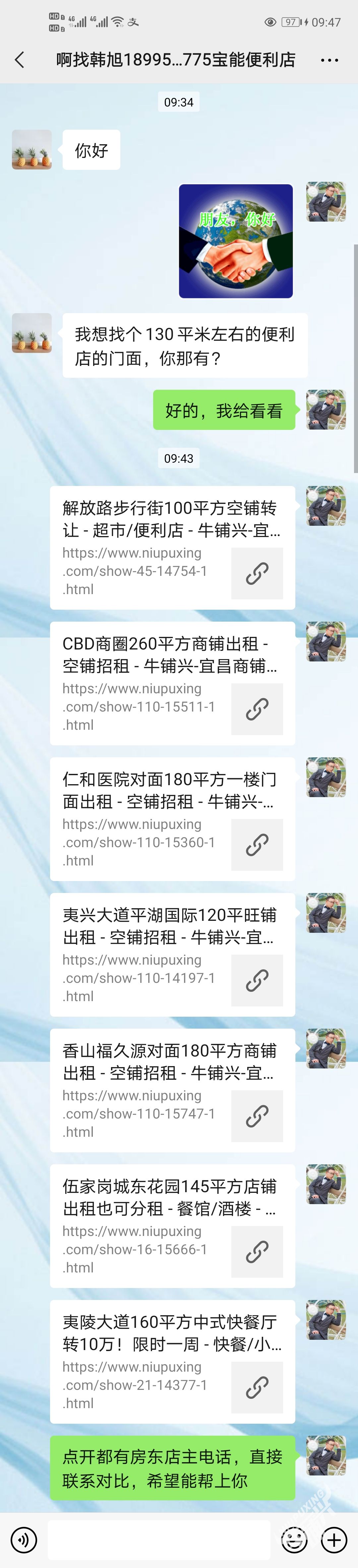358x1568 pixels.
Task: Open link 香山福久源对面180平方商铺出租
Action: [172, 1090]
